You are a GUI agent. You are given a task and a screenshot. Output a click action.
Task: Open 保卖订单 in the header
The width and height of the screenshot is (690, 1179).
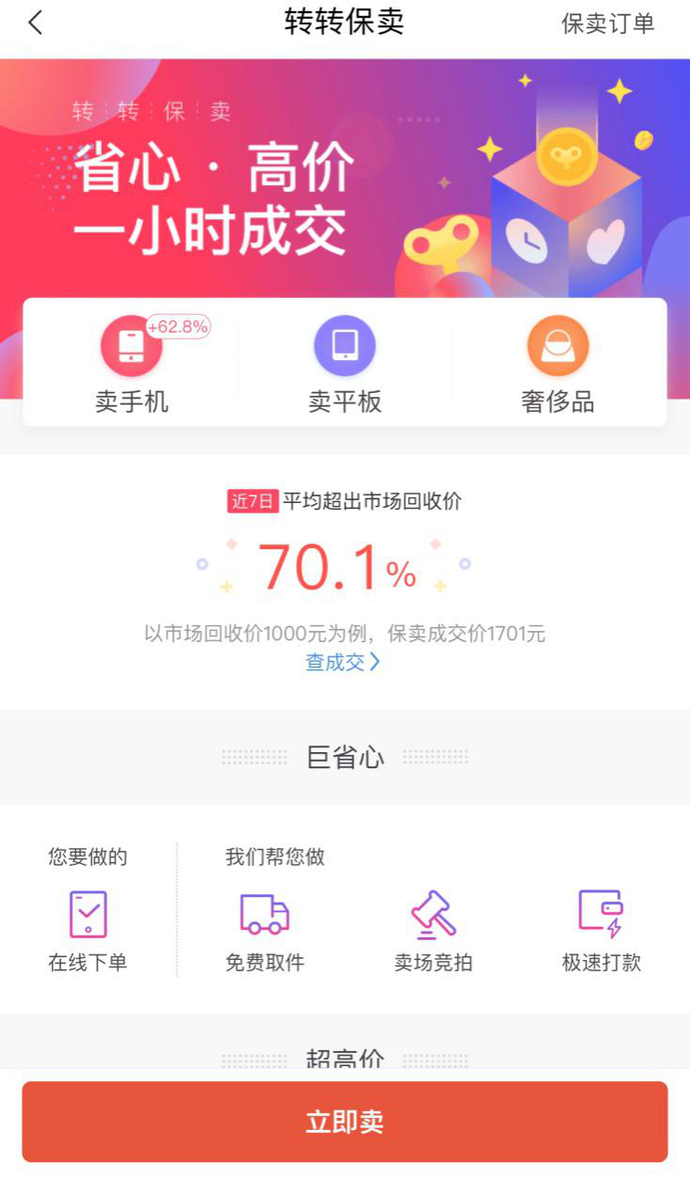click(x=607, y=24)
